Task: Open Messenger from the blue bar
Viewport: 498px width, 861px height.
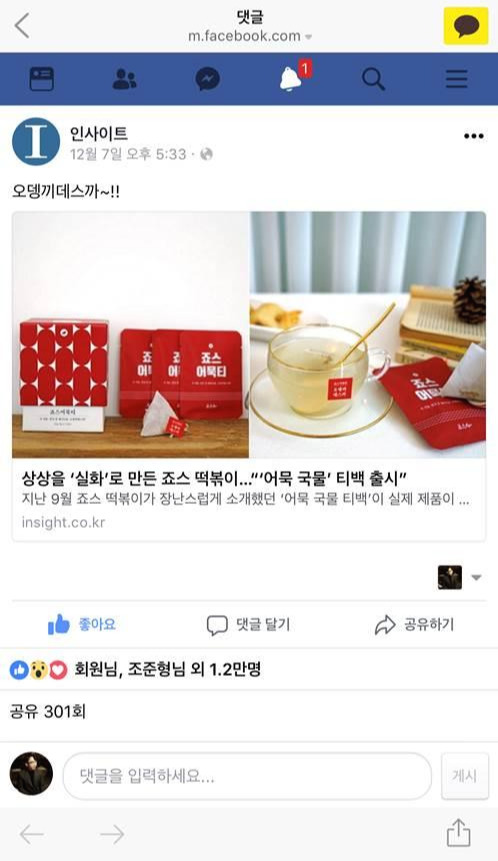Action: coord(208,79)
